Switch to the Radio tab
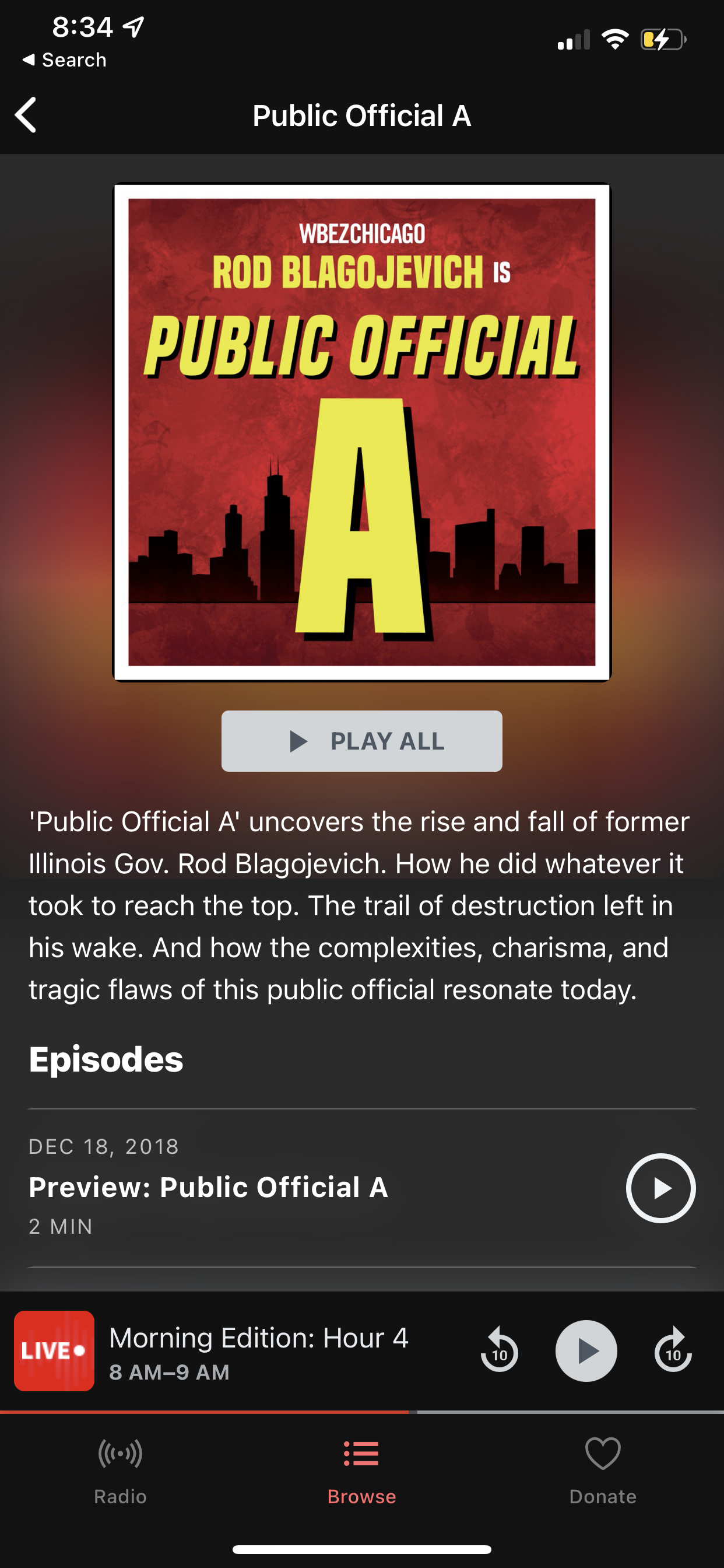Screen dimensions: 724x1568 pyautogui.click(x=121, y=1472)
